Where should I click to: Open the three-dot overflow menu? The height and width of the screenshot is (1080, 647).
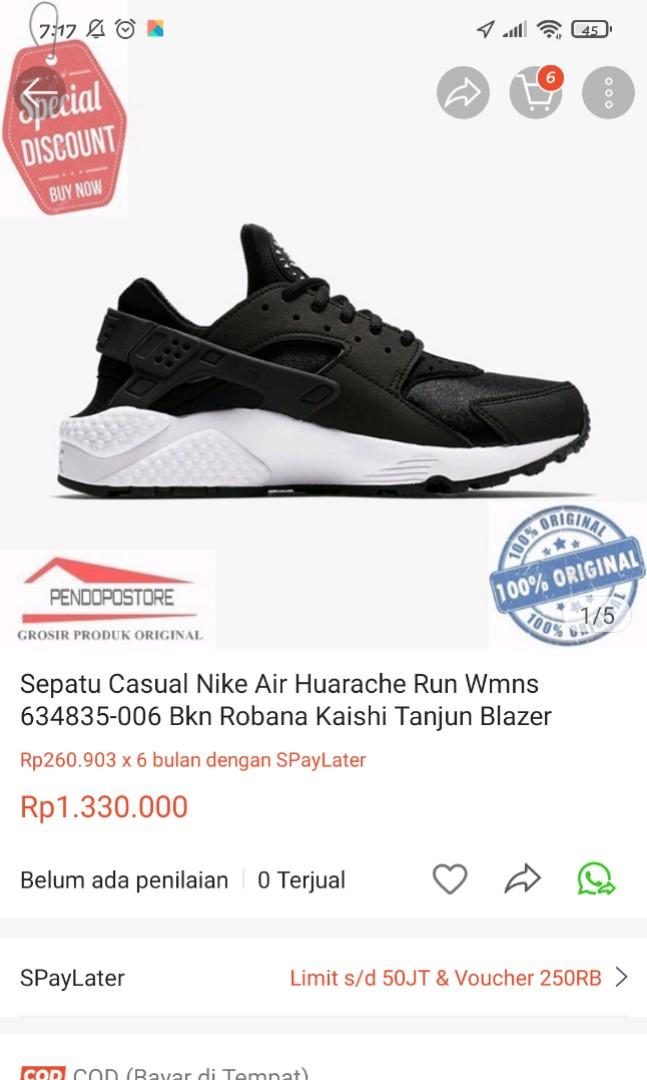(x=608, y=93)
